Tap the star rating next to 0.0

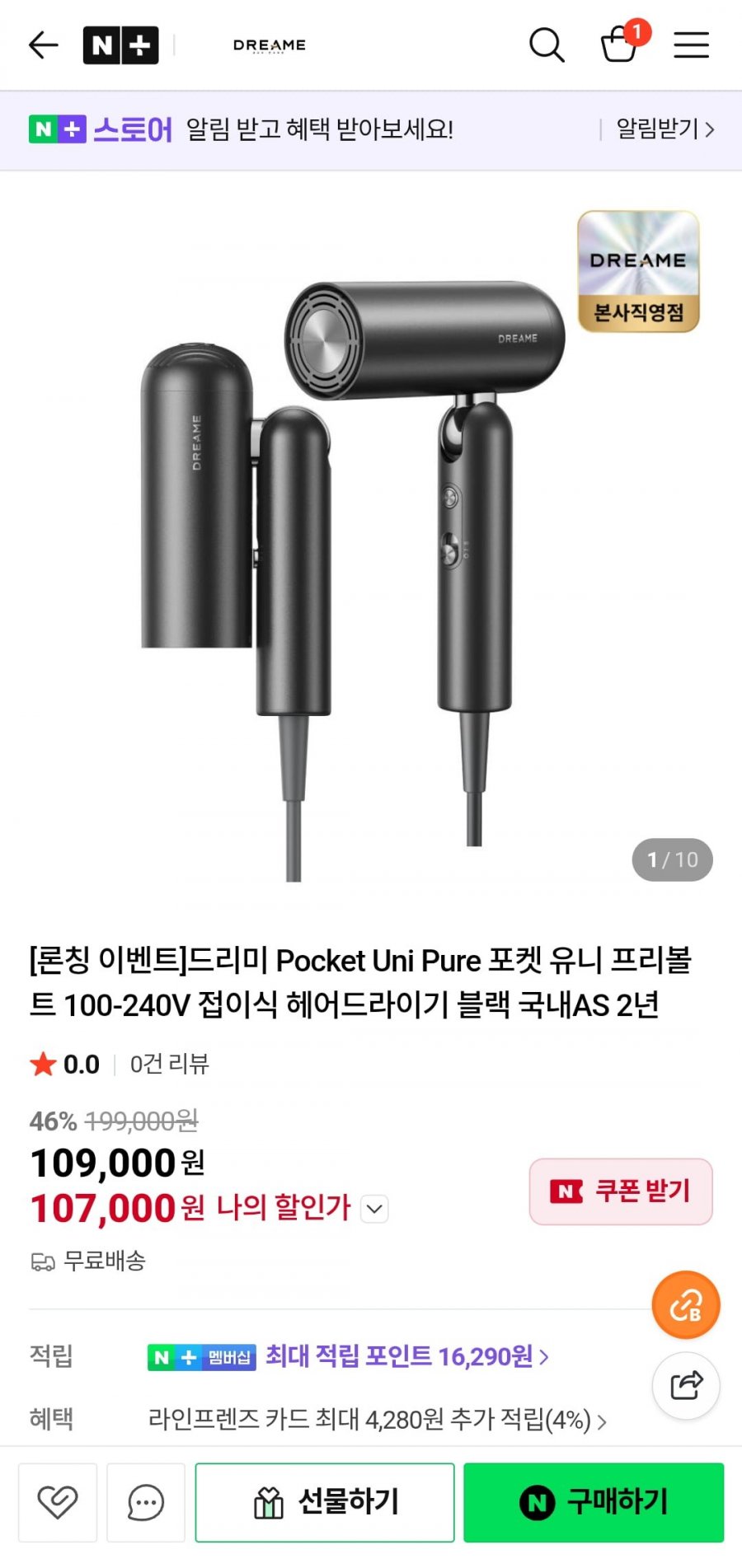tap(43, 1064)
